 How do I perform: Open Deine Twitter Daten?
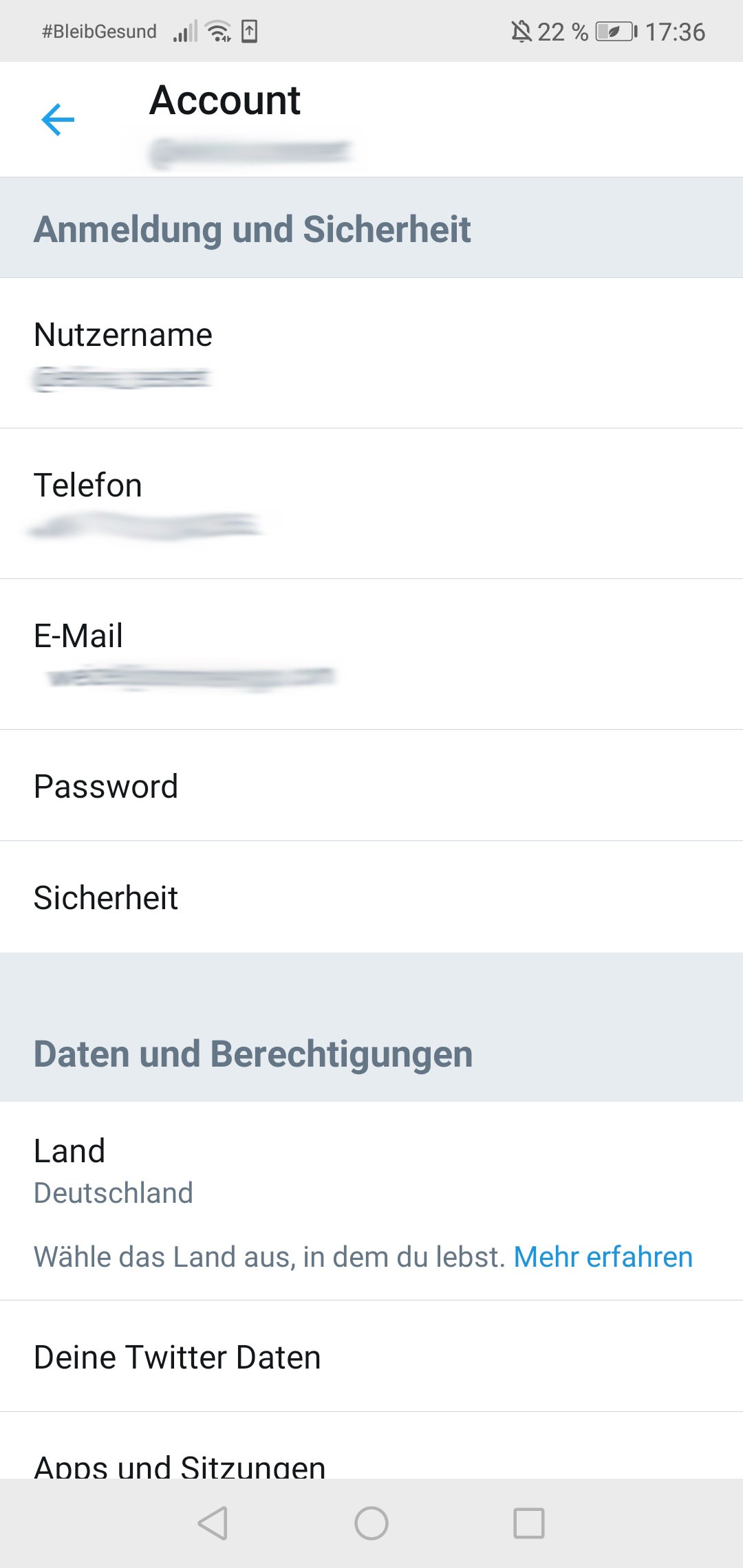click(371, 1356)
